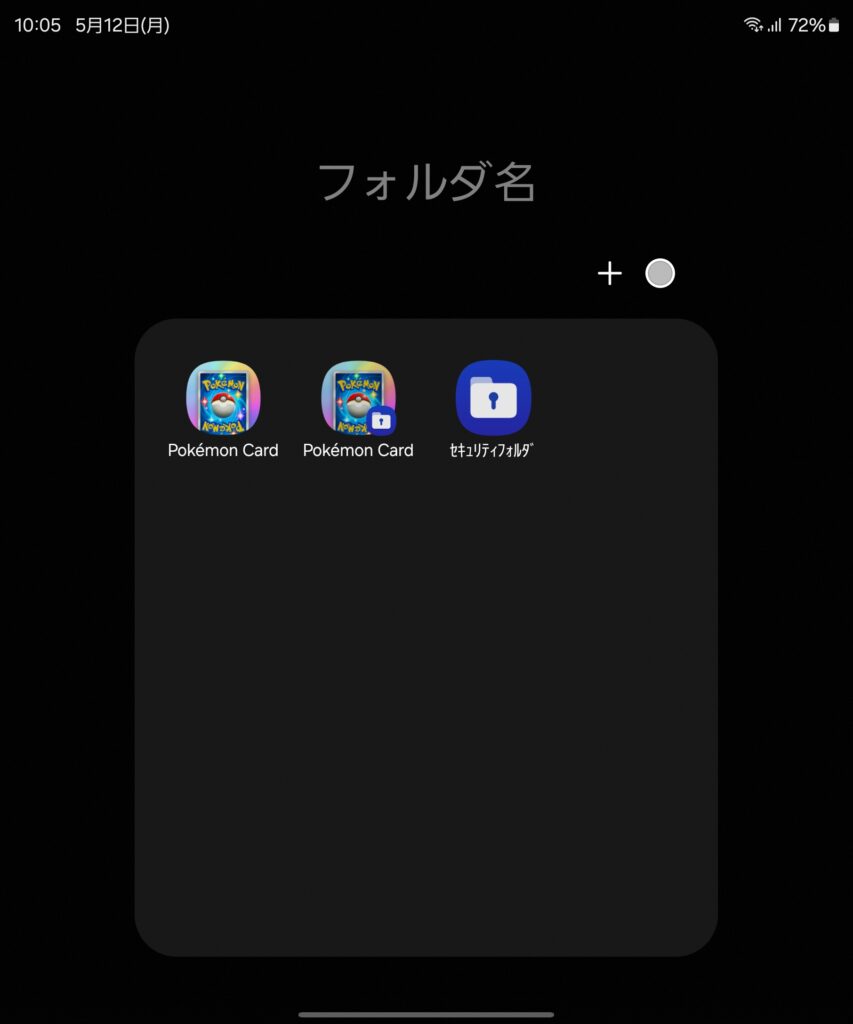This screenshot has width=853, height=1024.
Task: Open the セキュリティフォルダ app
Action: (493, 398)
